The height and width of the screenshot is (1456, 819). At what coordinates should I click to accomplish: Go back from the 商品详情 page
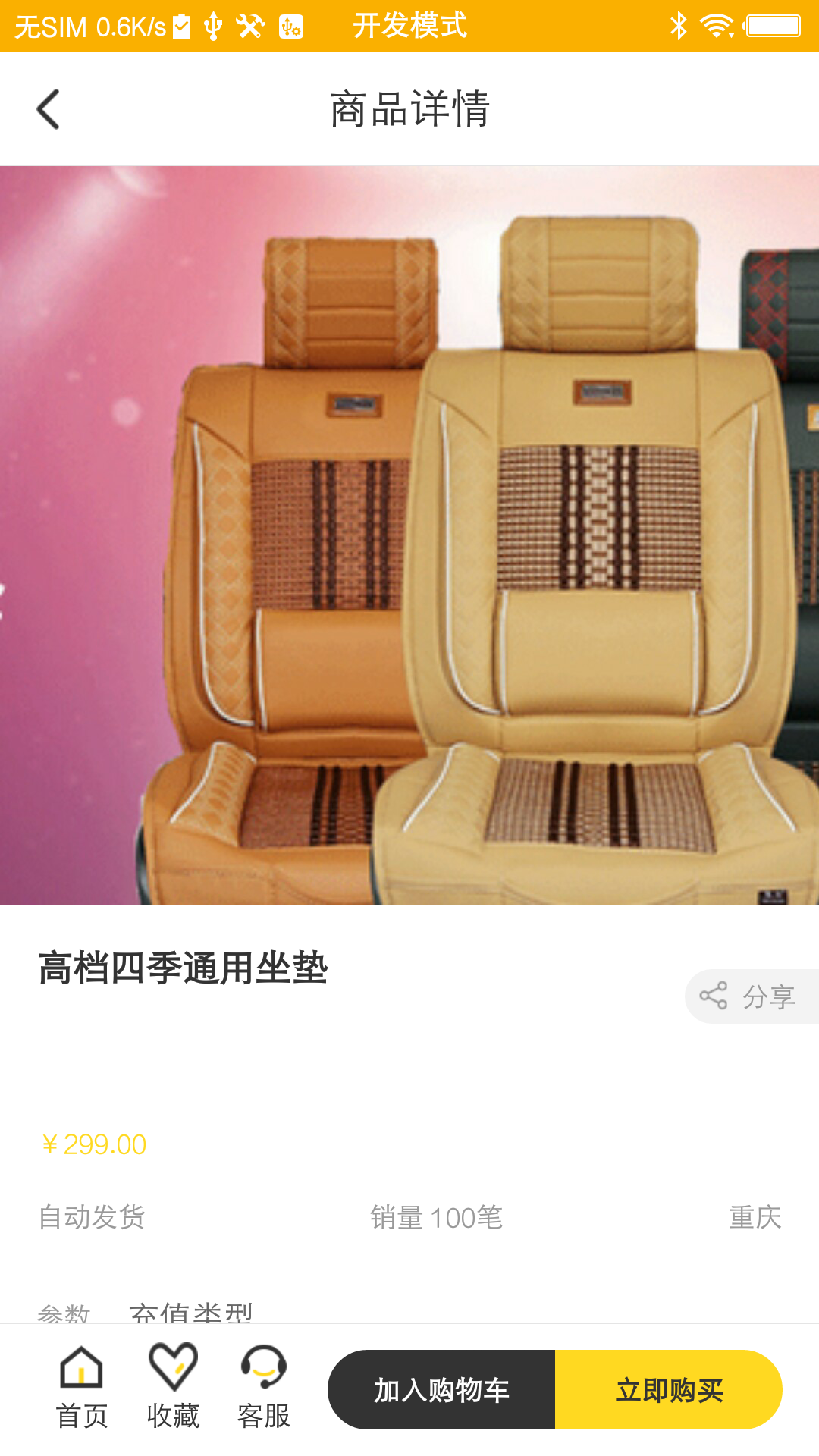pos(49,109)
